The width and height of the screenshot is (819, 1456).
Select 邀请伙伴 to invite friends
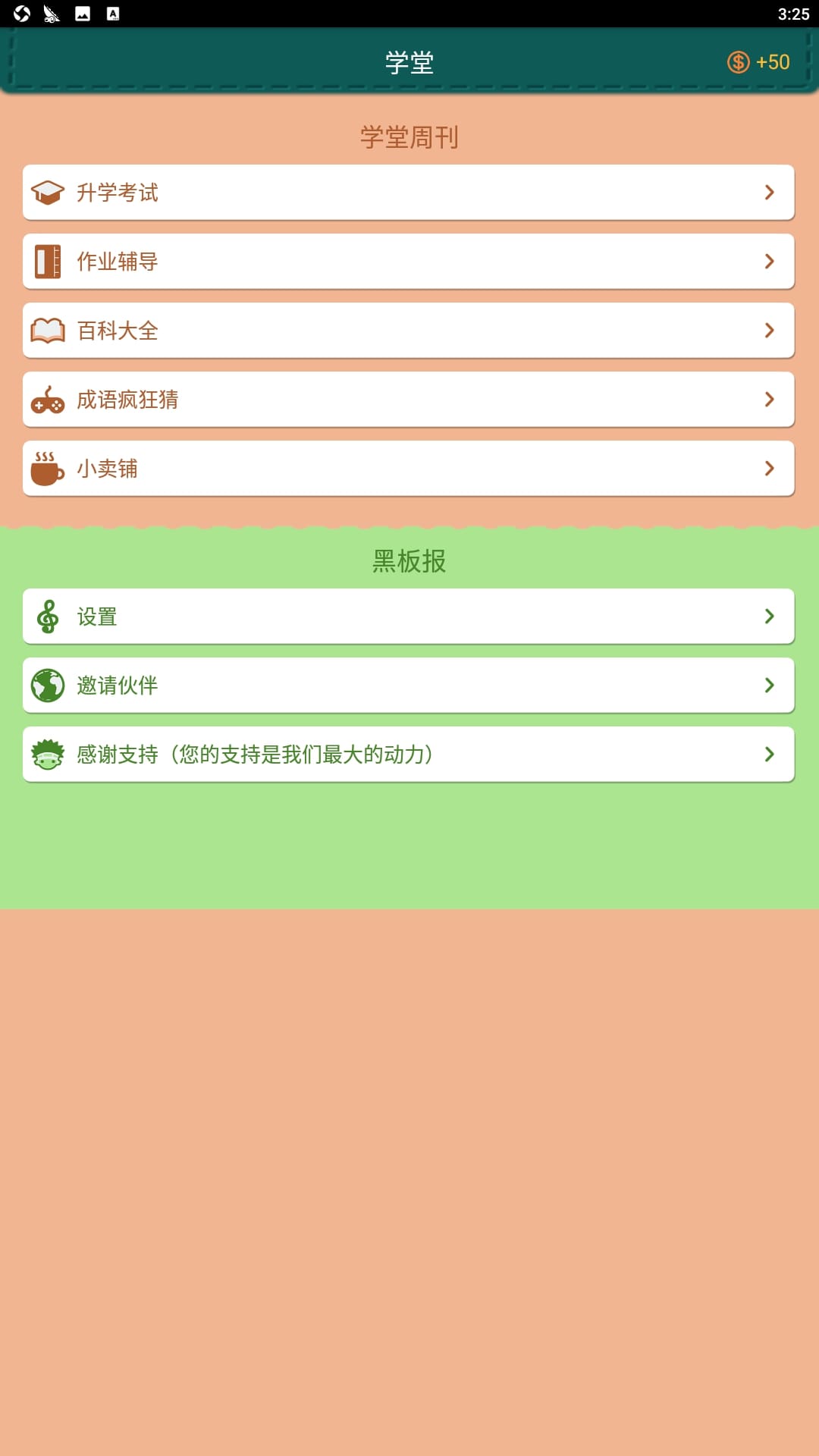[409, 686]
